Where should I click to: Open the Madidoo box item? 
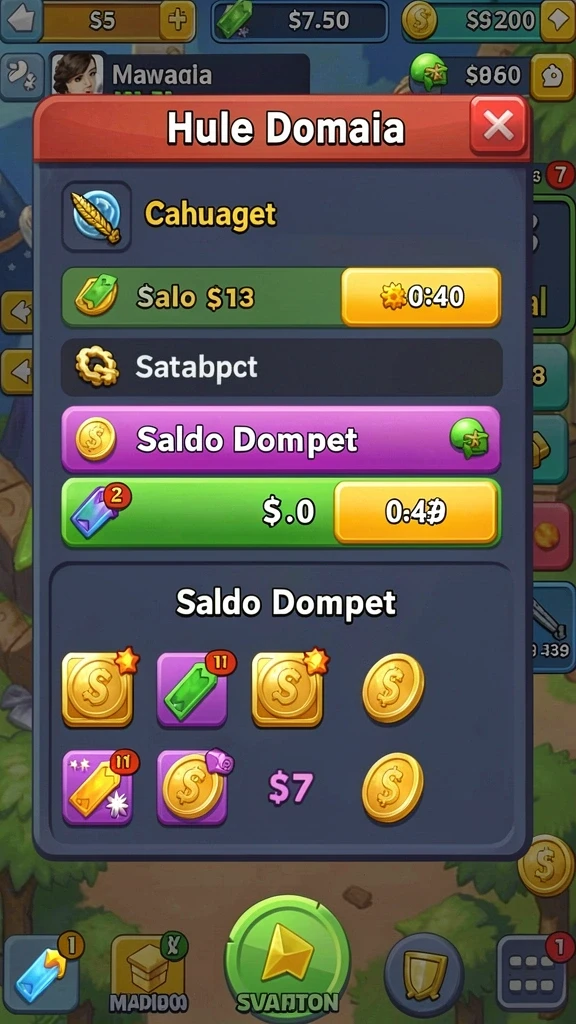click(x=150, y=974)
